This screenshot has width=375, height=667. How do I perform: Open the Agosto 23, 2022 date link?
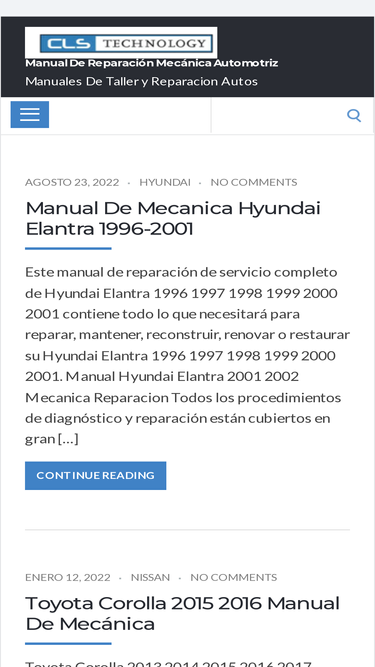pyautogui.click(x=72, y=182)
